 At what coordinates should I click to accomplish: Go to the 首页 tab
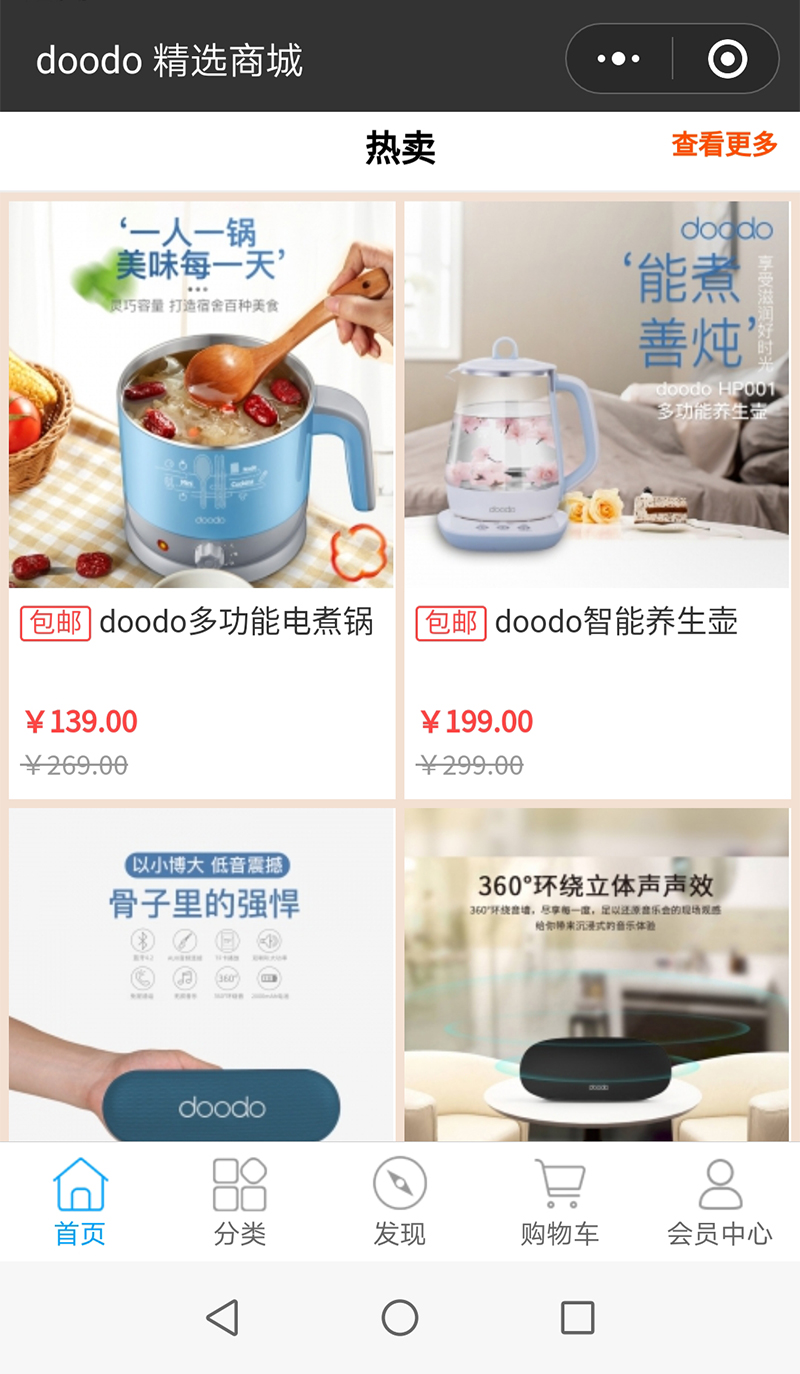click(x=80, y=1202)
